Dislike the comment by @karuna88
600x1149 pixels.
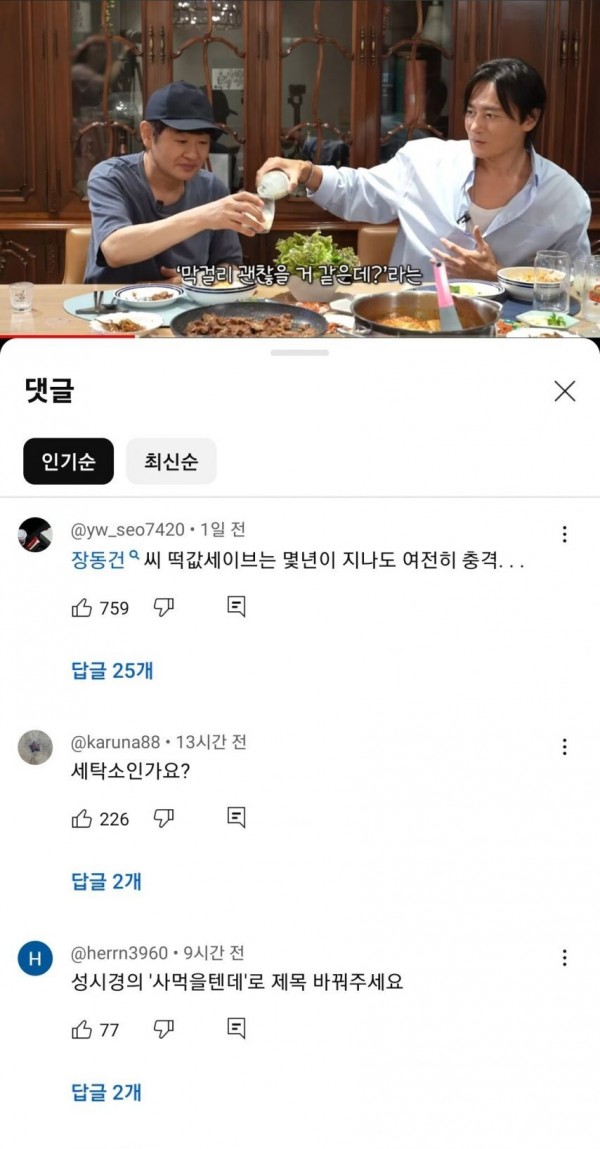point(164,818)
